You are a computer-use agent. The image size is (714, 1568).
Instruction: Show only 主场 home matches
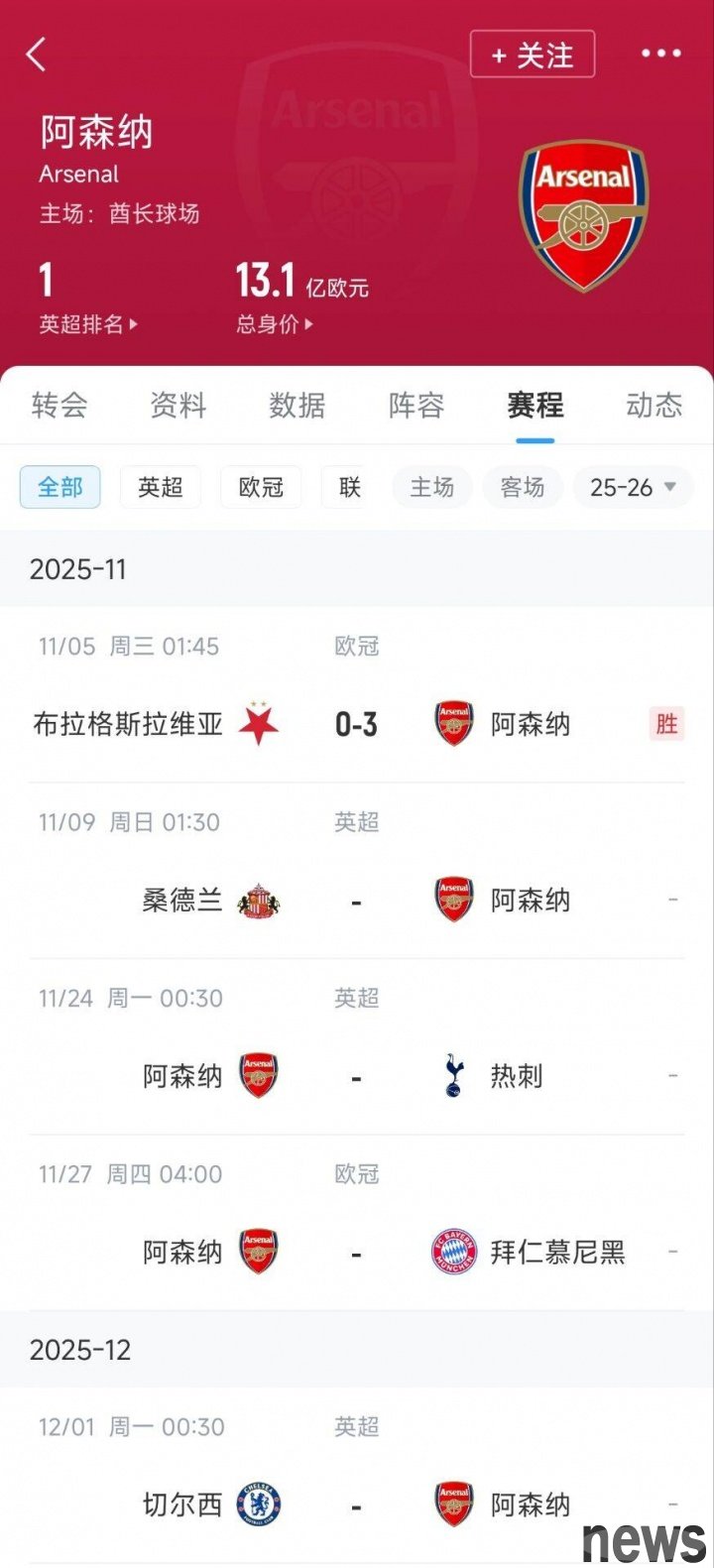coord(432,487)
